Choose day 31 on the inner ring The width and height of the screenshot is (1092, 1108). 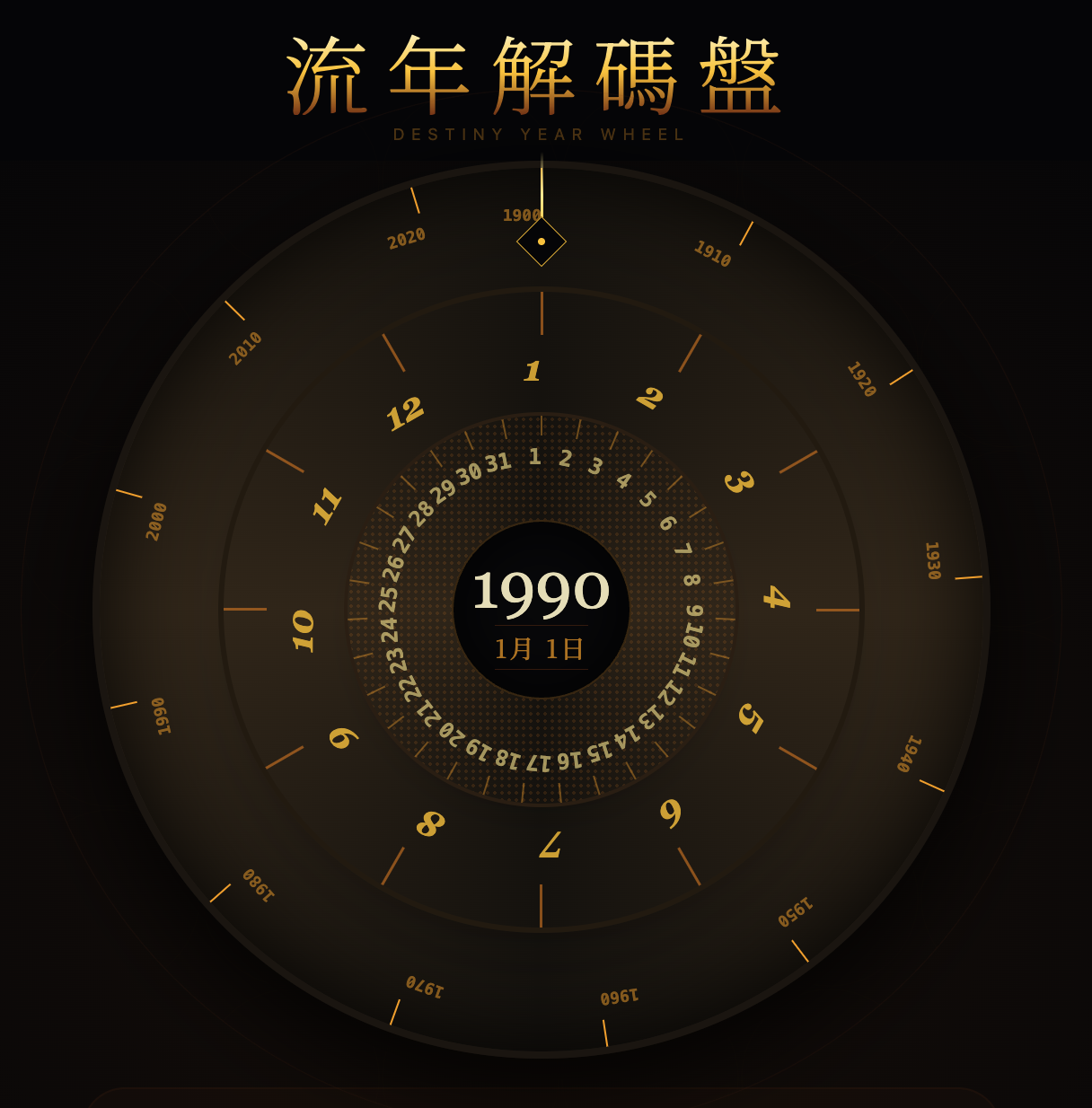click(x=498, y=463)
